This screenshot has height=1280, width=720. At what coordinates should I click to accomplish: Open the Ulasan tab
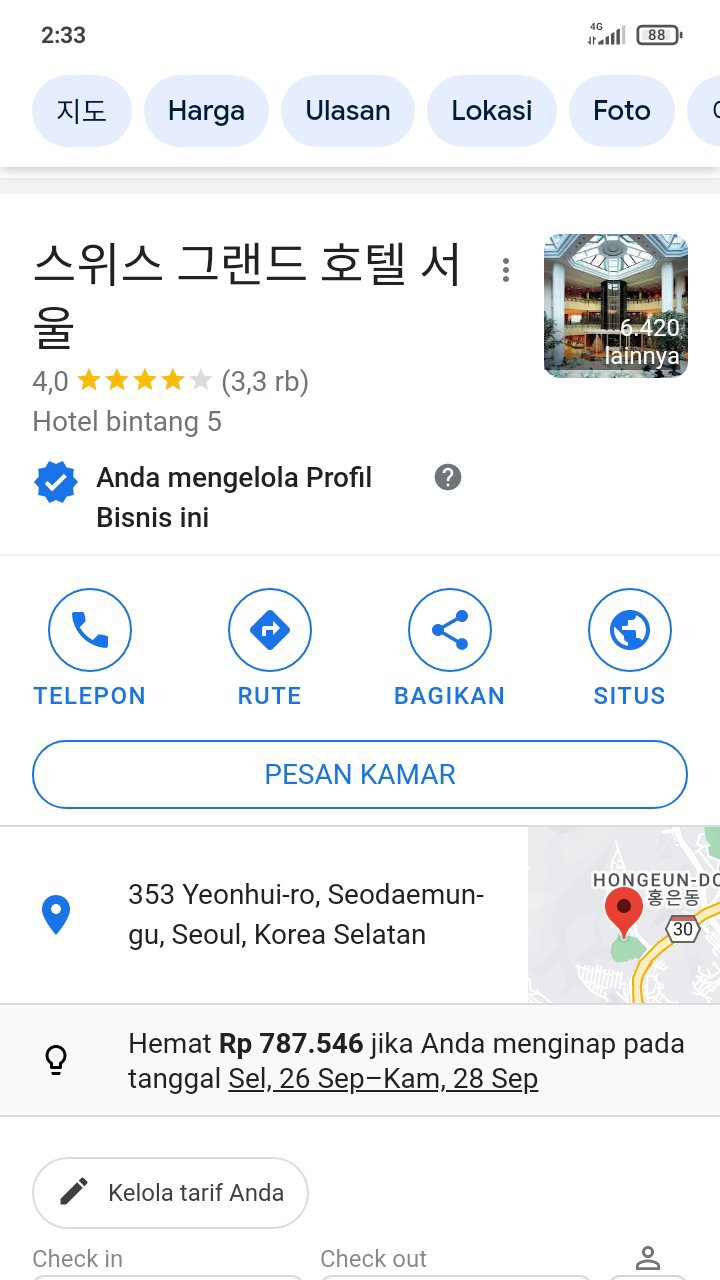(347, 111)
